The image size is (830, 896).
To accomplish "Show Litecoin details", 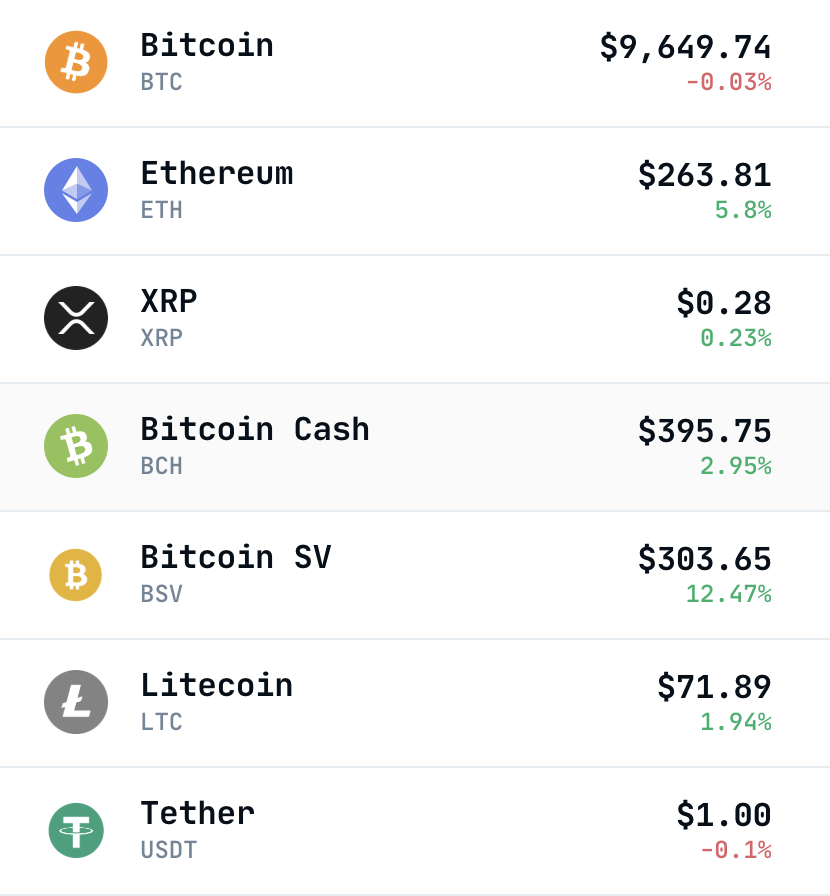I will [415, 702].
